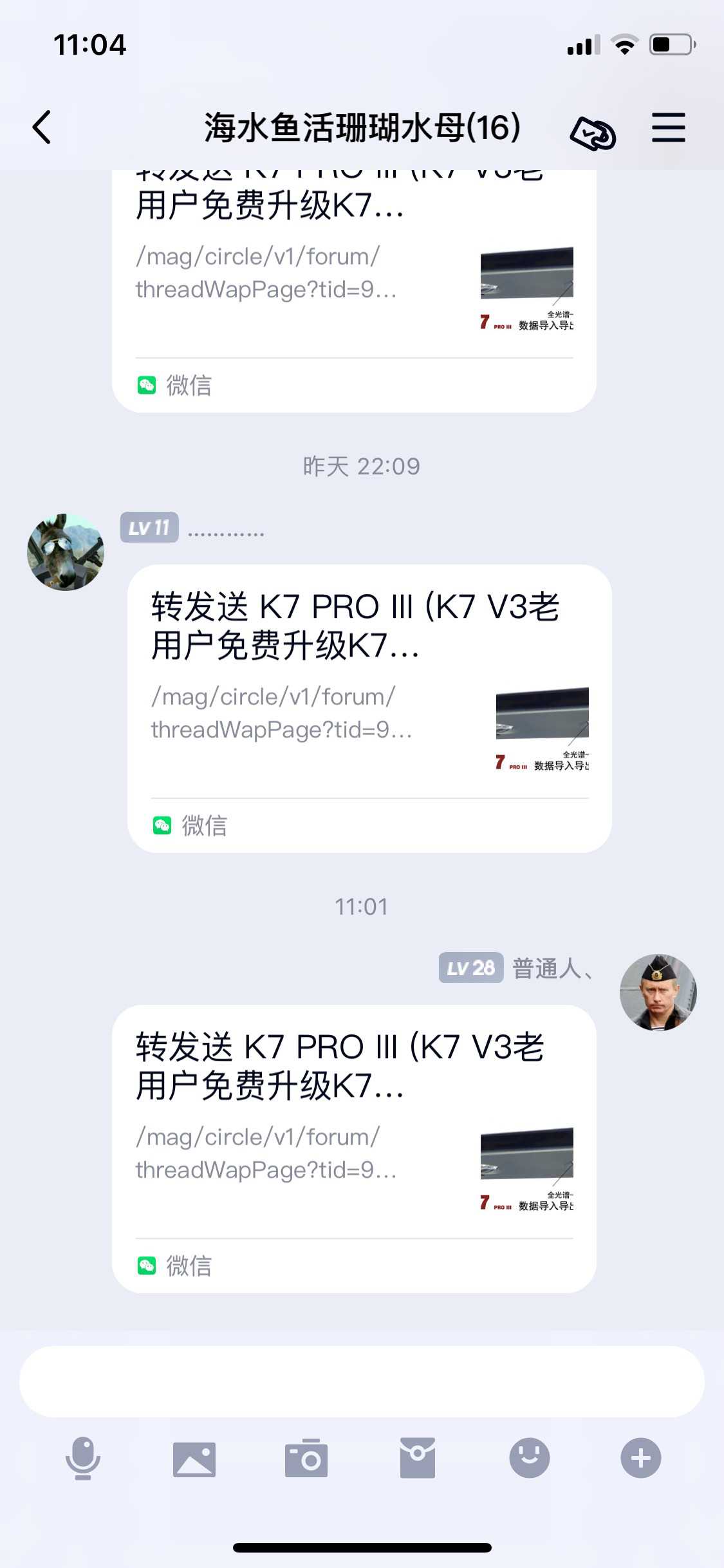Open the group menu with three lines
This screenshot has width=724, height=1568.
pyautogui.click(x=669, y=127)
